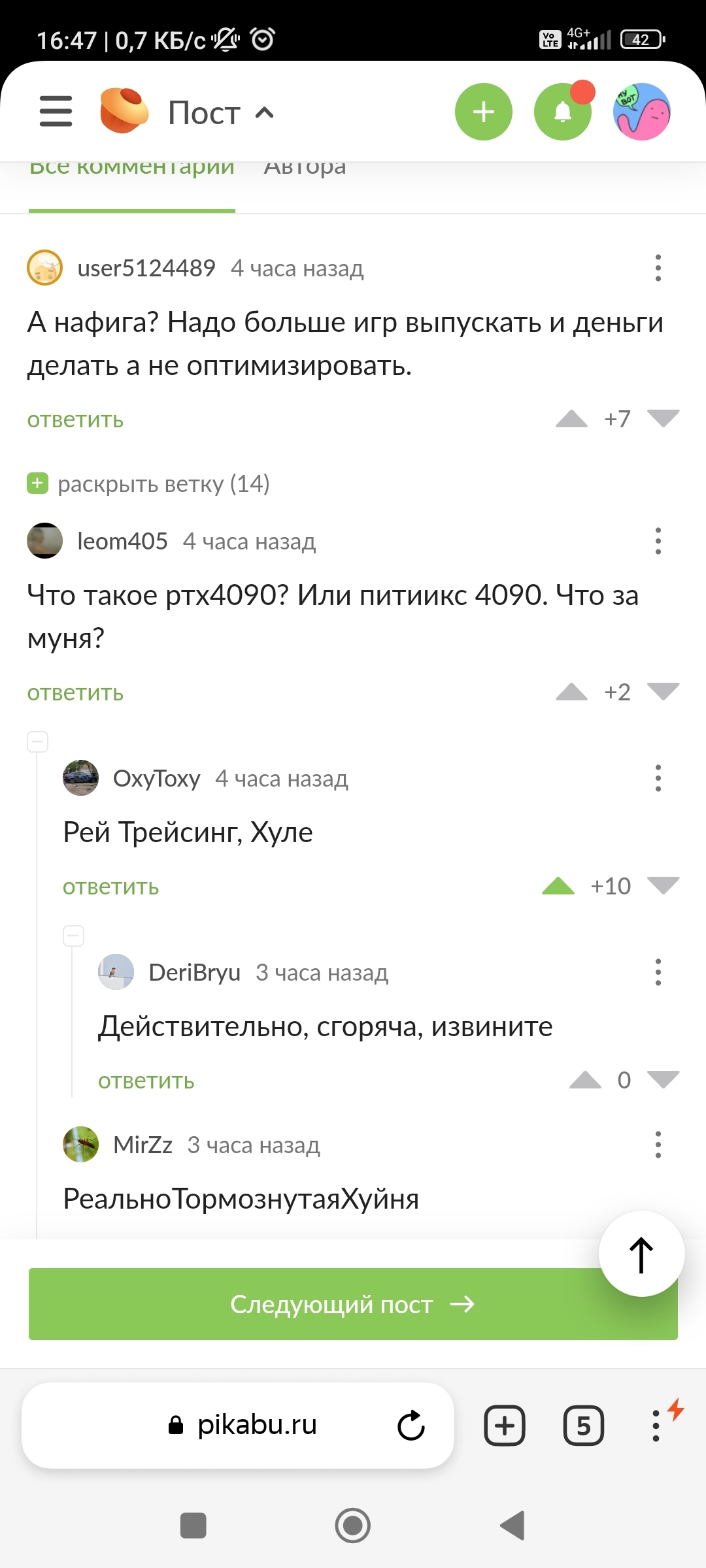Image resolution: width=706 pixels, height=1568 pixels.
Task: Upvote user5124489's comment
Action: click(571, 419)
